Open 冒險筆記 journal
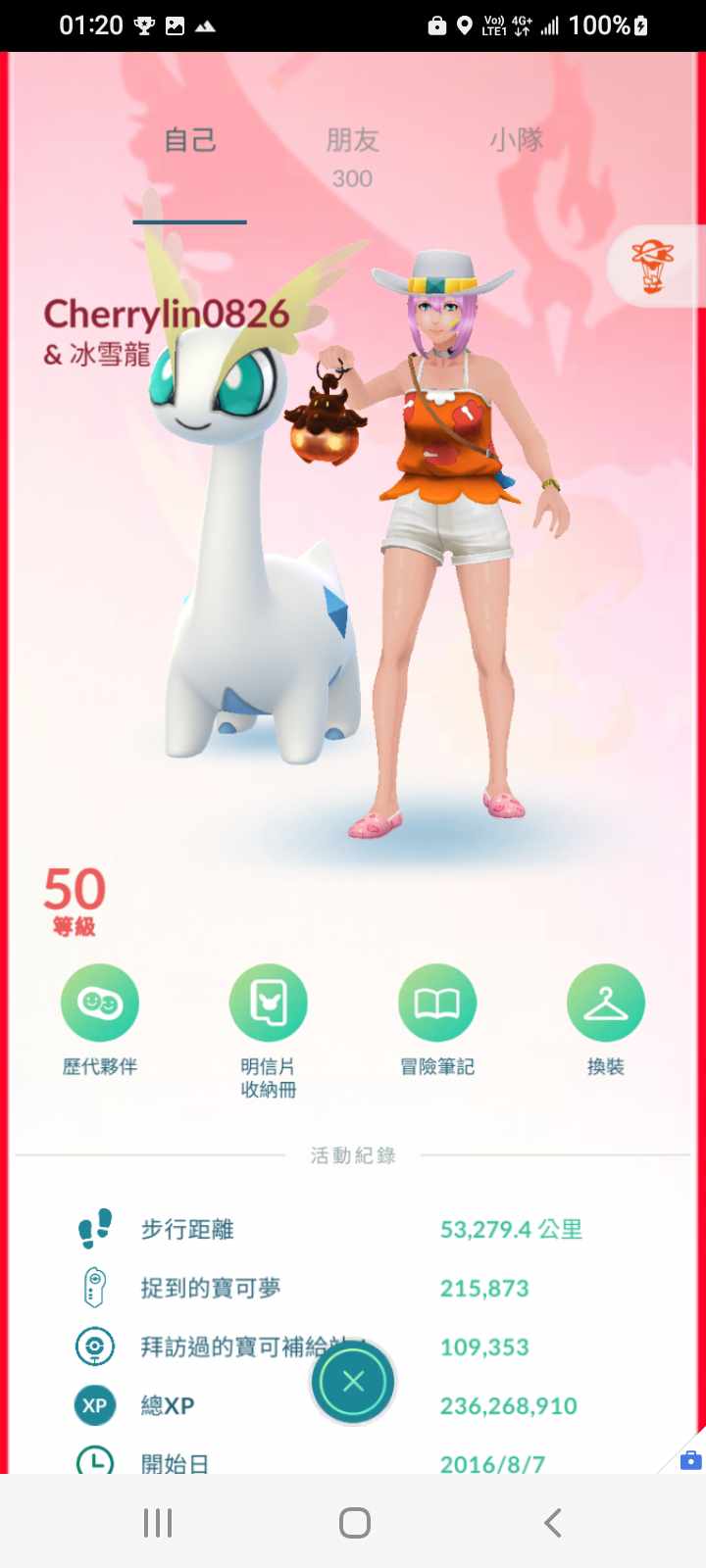Screen dimensions: 706x1568 [437, 1003]
